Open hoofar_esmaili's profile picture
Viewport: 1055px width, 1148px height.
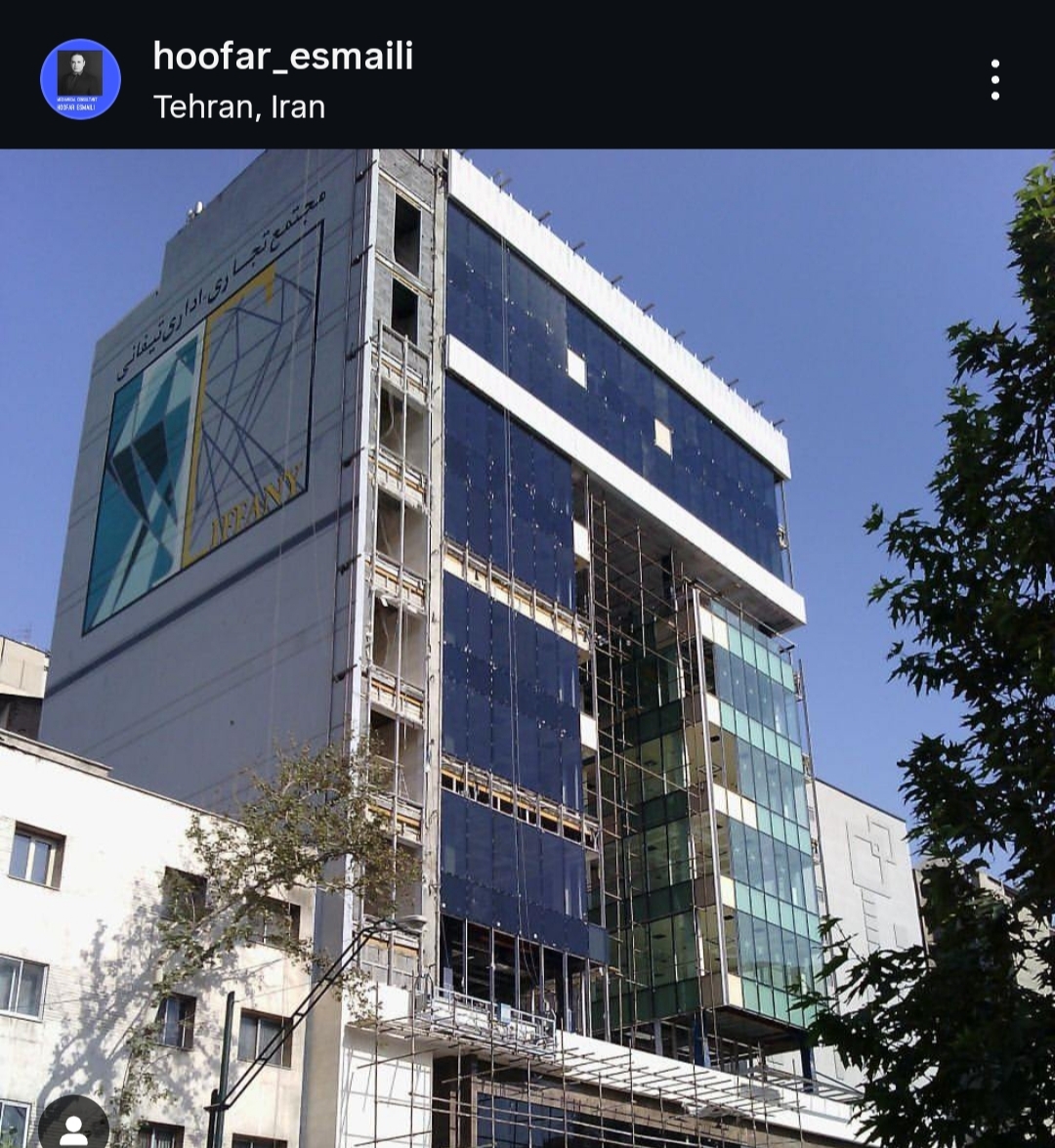click(x=80, y=79)
